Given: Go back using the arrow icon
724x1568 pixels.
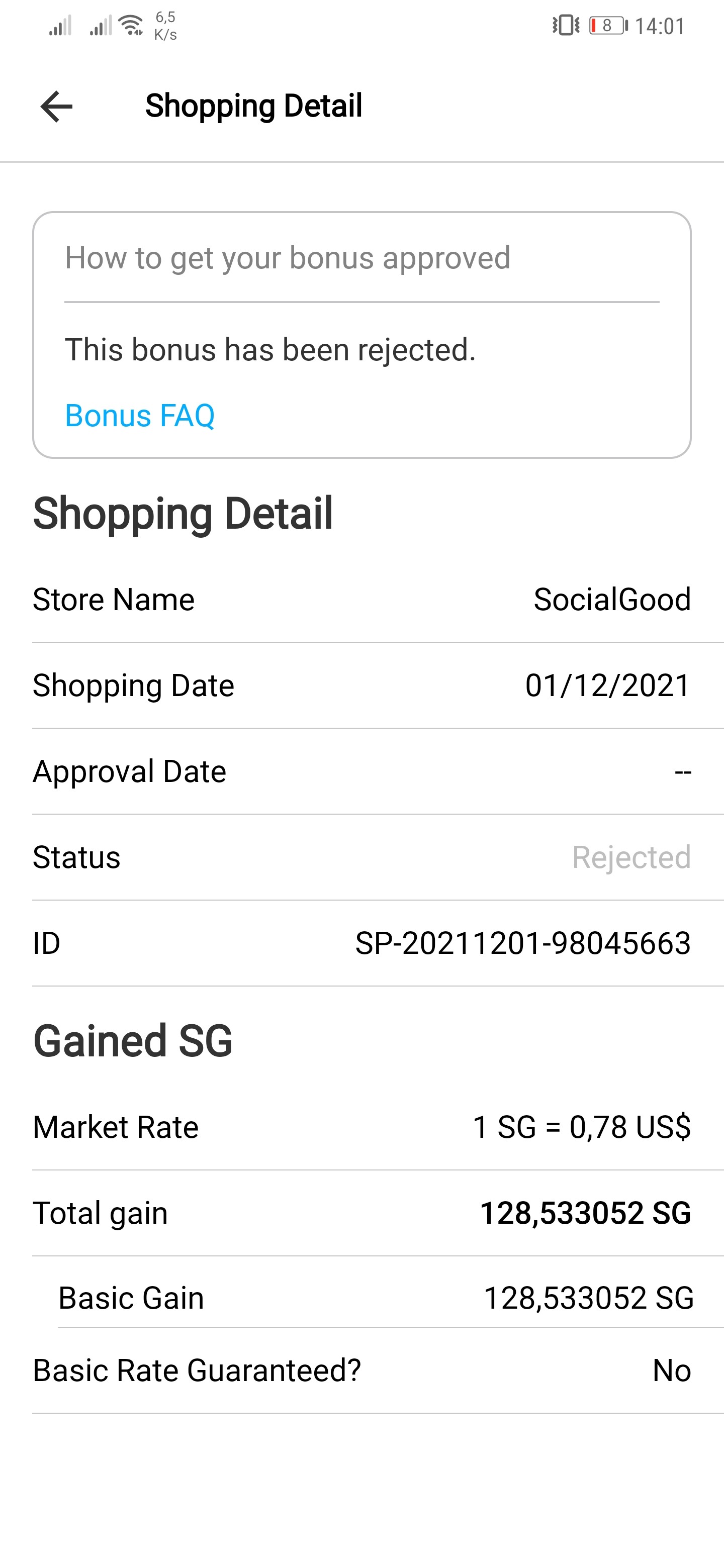Looking at the screenshot, I should coord(57,107).
